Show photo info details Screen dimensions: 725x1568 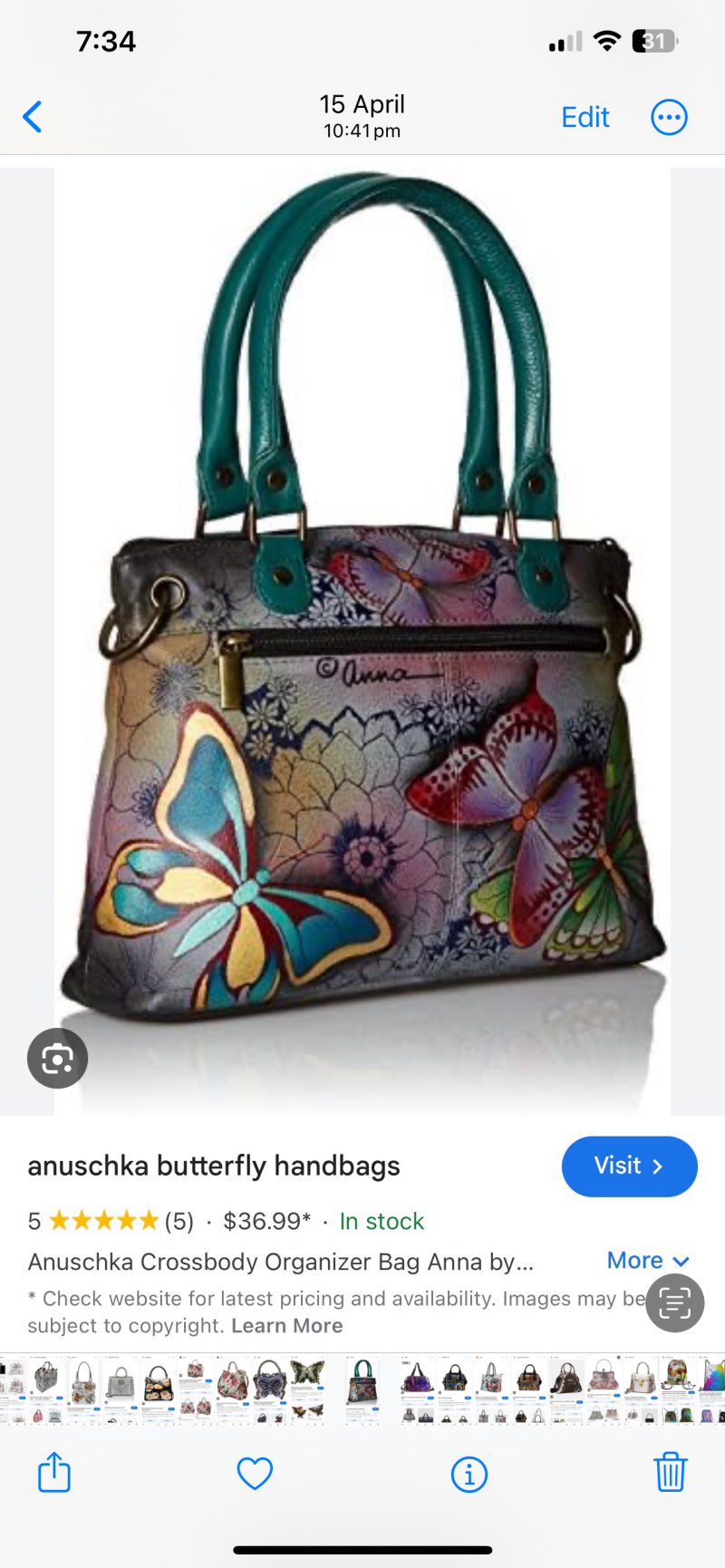pyautogui.click(x=469, y=1475)
